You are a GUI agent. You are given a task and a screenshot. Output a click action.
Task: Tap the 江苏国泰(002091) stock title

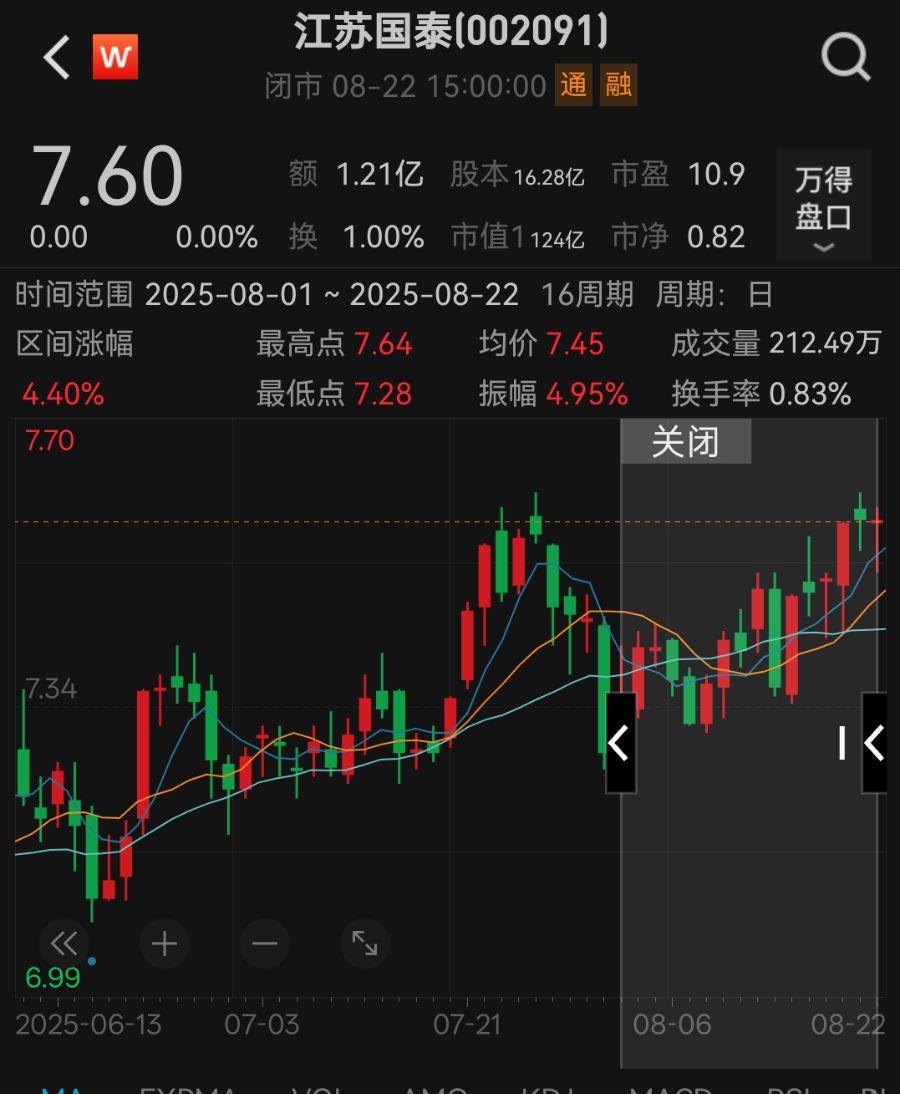(450, 30)
